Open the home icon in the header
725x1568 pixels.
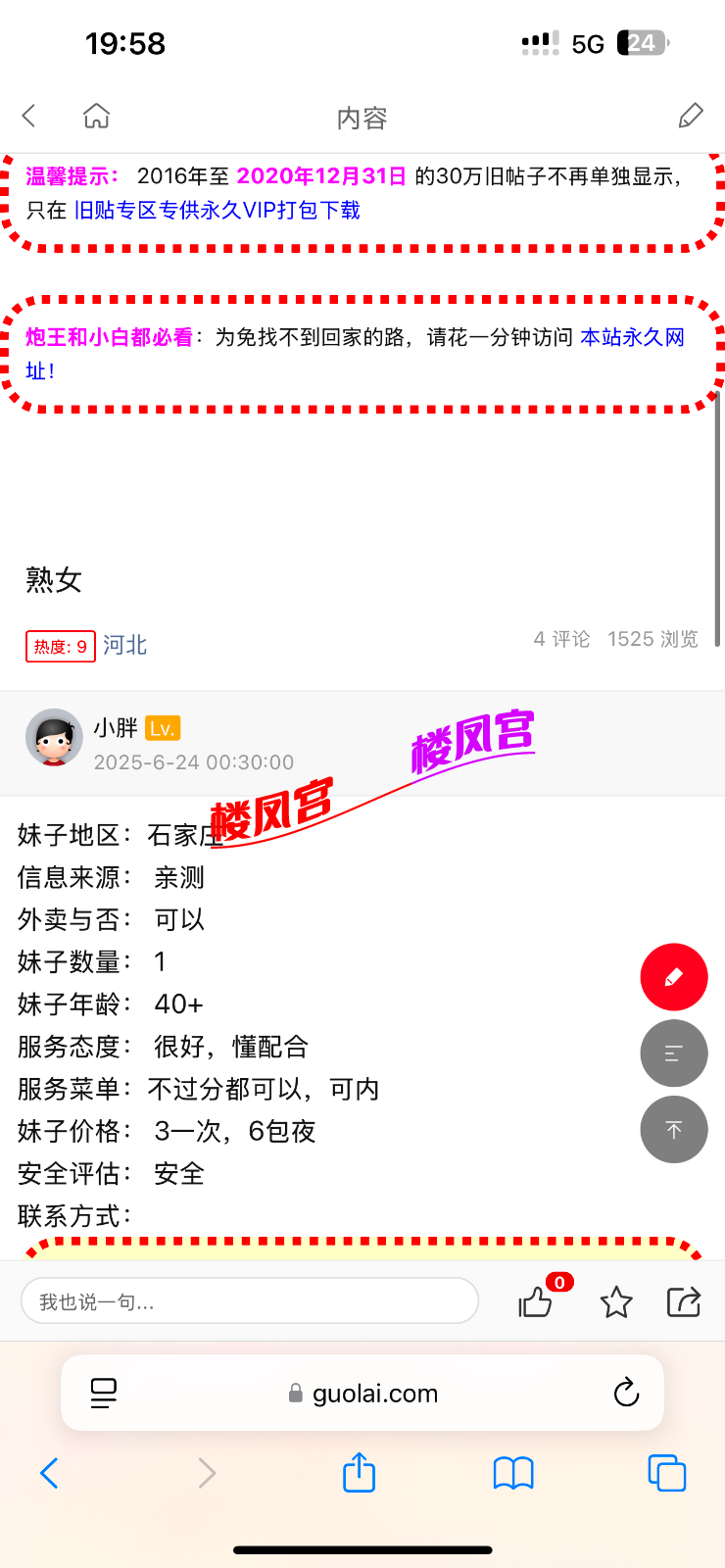(96, 117)
